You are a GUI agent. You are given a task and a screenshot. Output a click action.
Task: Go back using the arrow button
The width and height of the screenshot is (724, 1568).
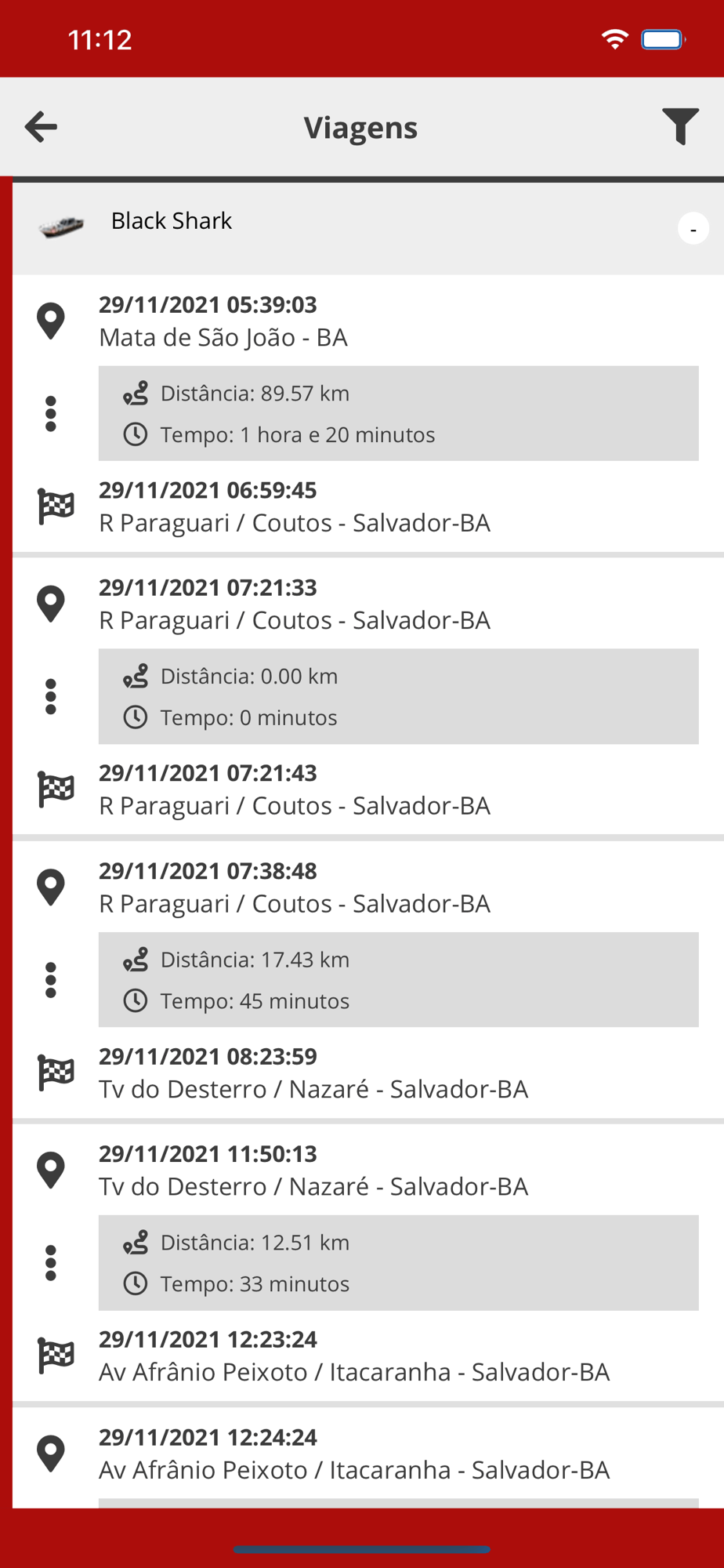pyautogui.click(x=41, y=127)
